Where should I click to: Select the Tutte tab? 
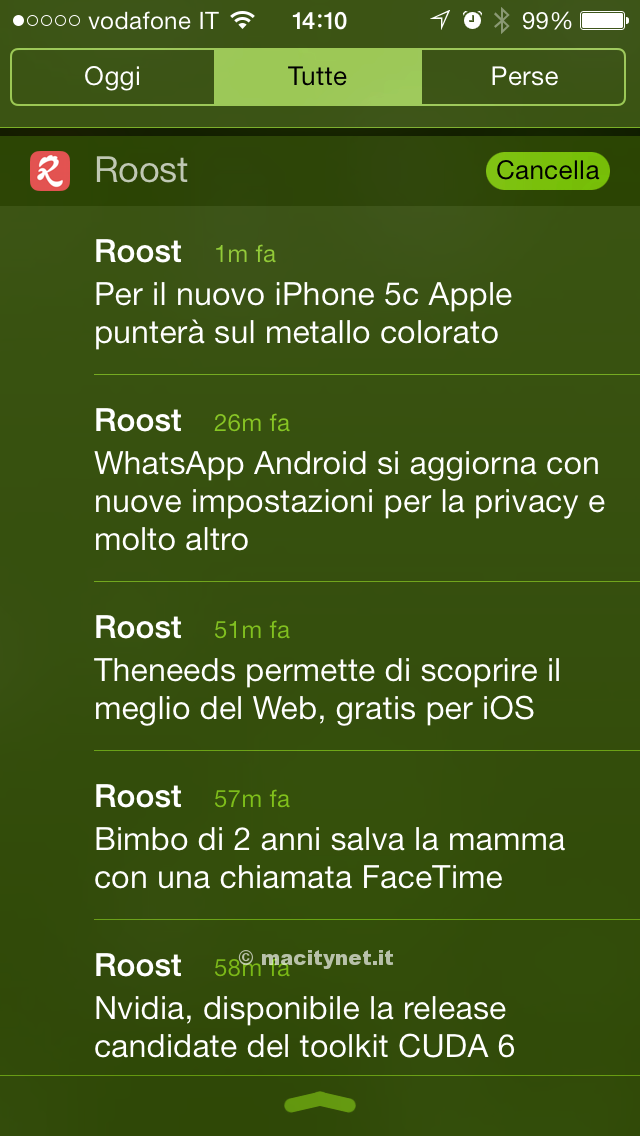pyautogui.click(x=318, y=77)
